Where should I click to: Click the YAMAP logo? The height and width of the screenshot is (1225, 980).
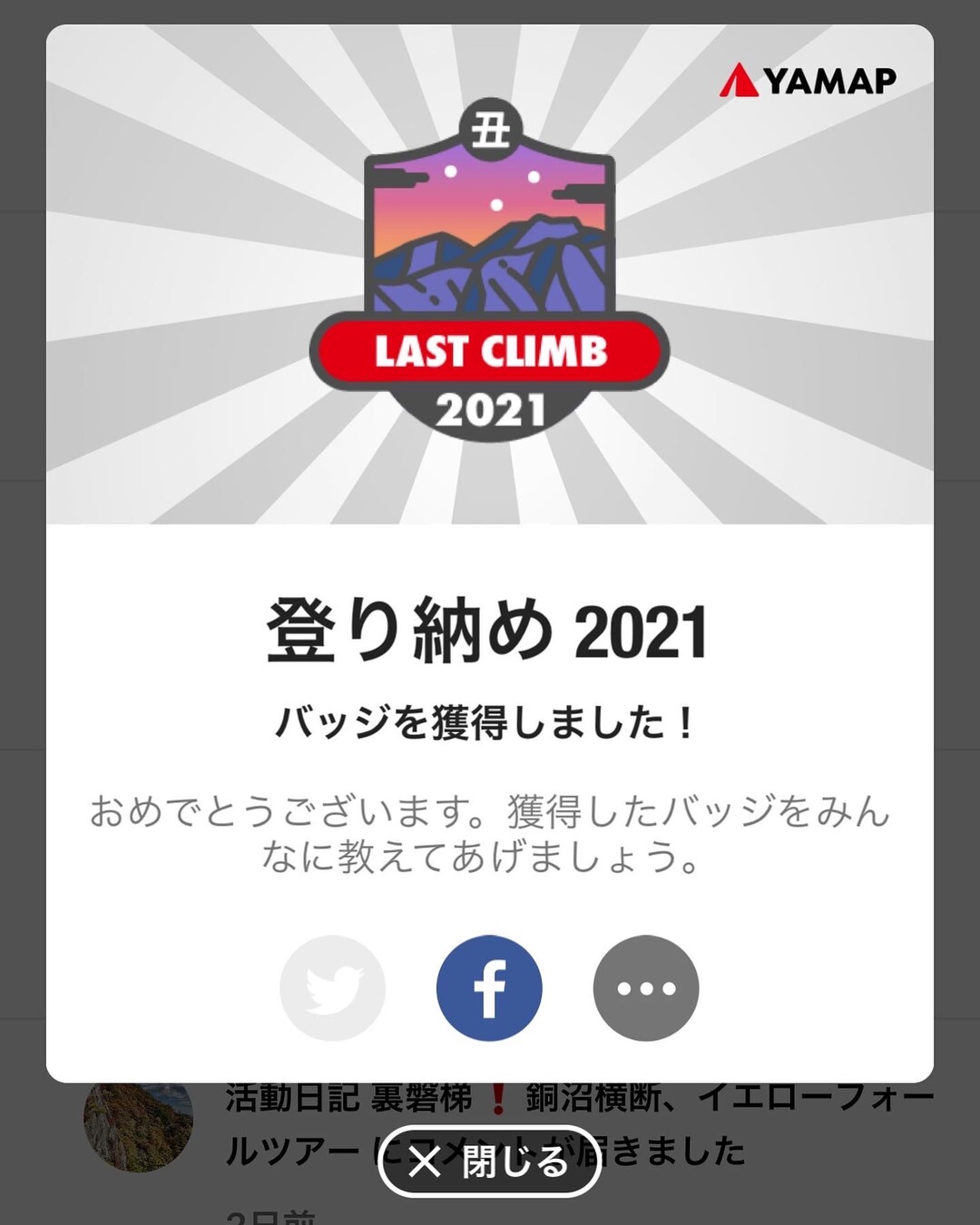point(808,80)
